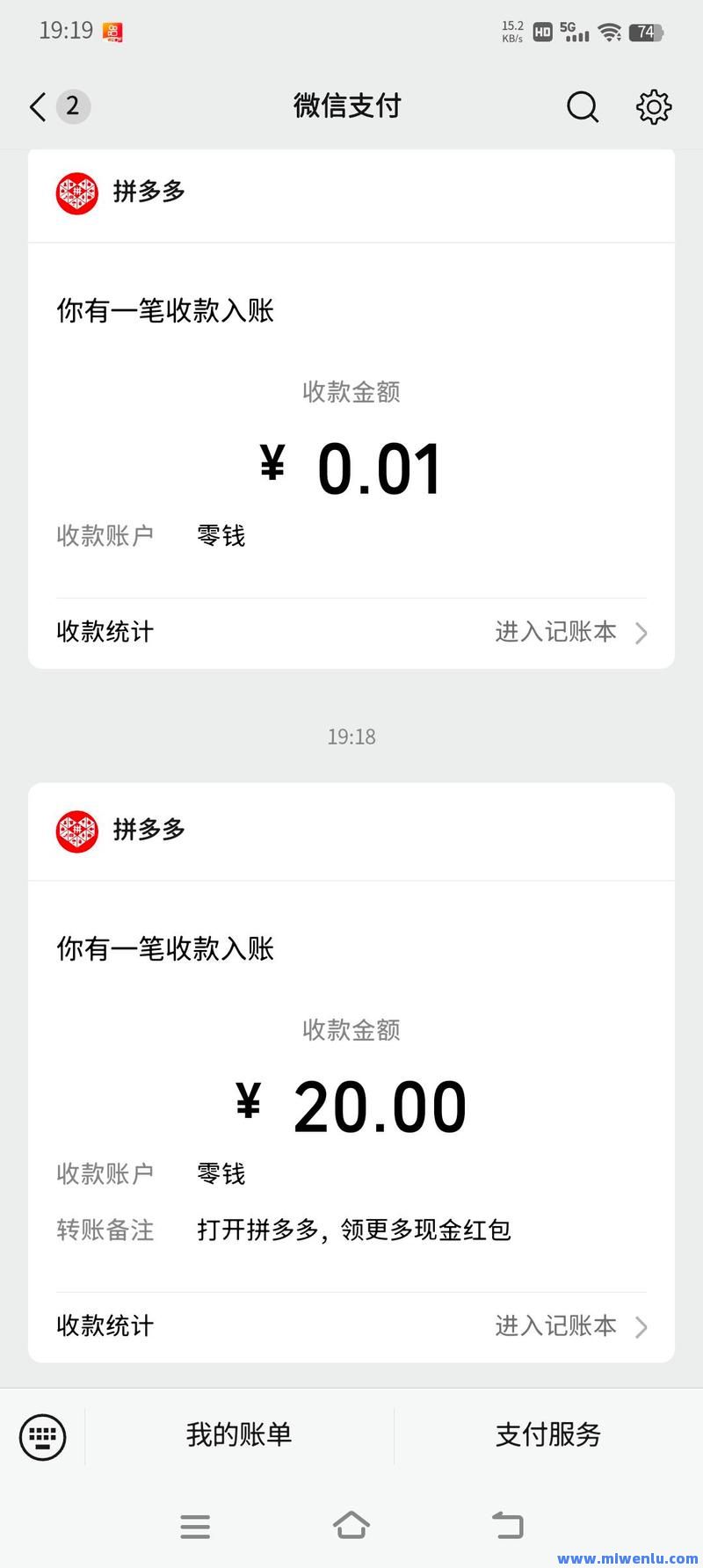This screenshot has height=1568, width=703.
Task: Expand the chevron next to the first 进入记账本
Action: (642, 632)
